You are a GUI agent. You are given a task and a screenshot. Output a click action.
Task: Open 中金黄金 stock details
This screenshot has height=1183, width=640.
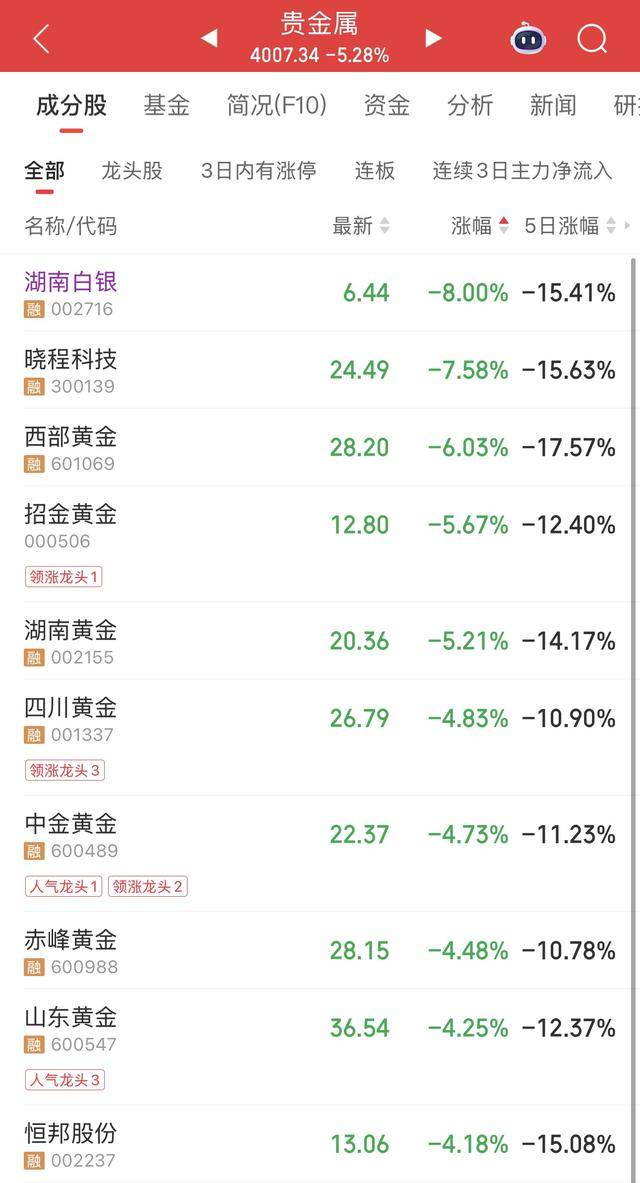[x=71, y=824]
